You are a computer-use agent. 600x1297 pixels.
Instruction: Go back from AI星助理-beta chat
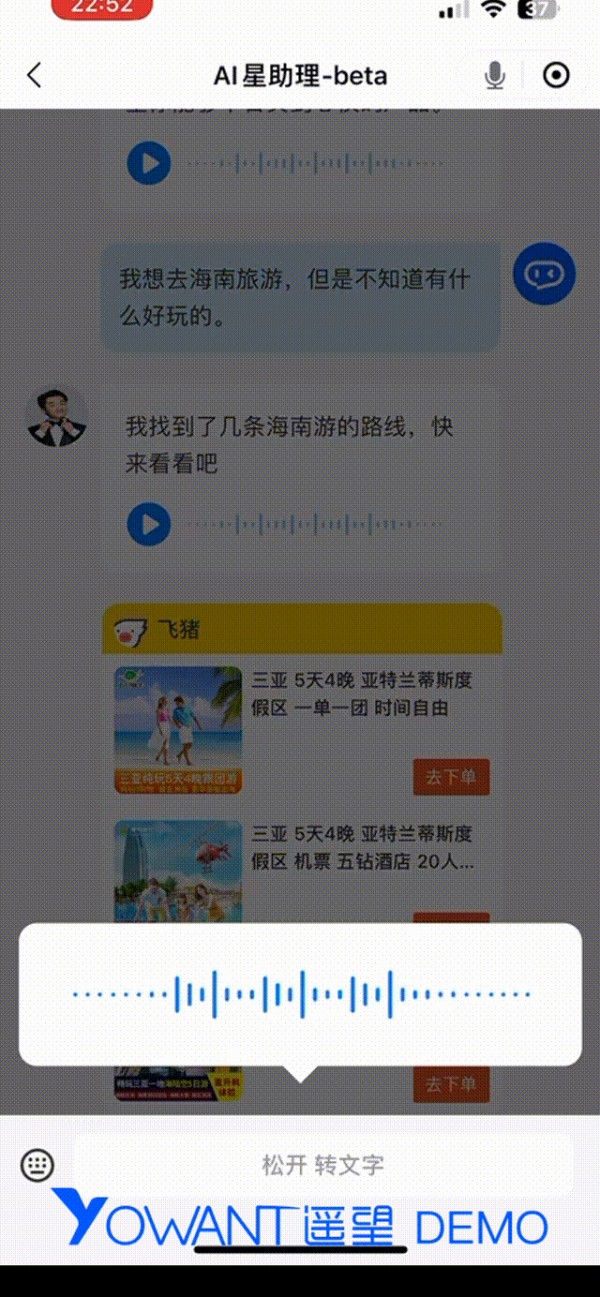34,75
